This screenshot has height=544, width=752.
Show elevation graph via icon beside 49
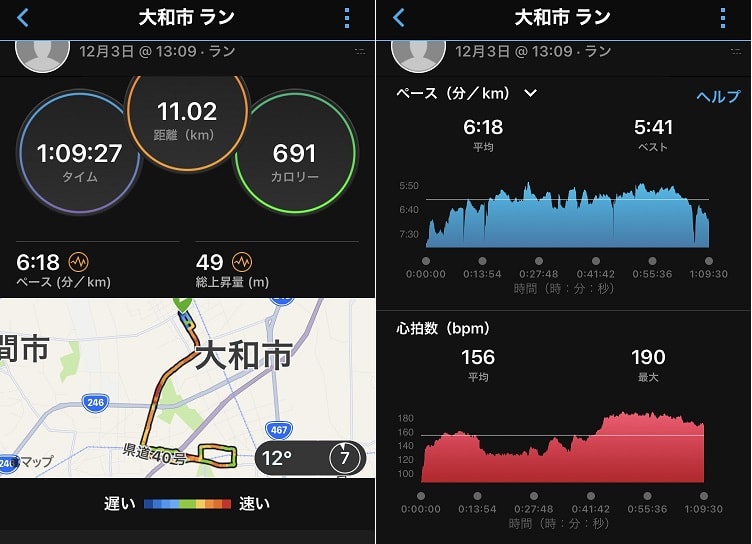pos(242,262)
